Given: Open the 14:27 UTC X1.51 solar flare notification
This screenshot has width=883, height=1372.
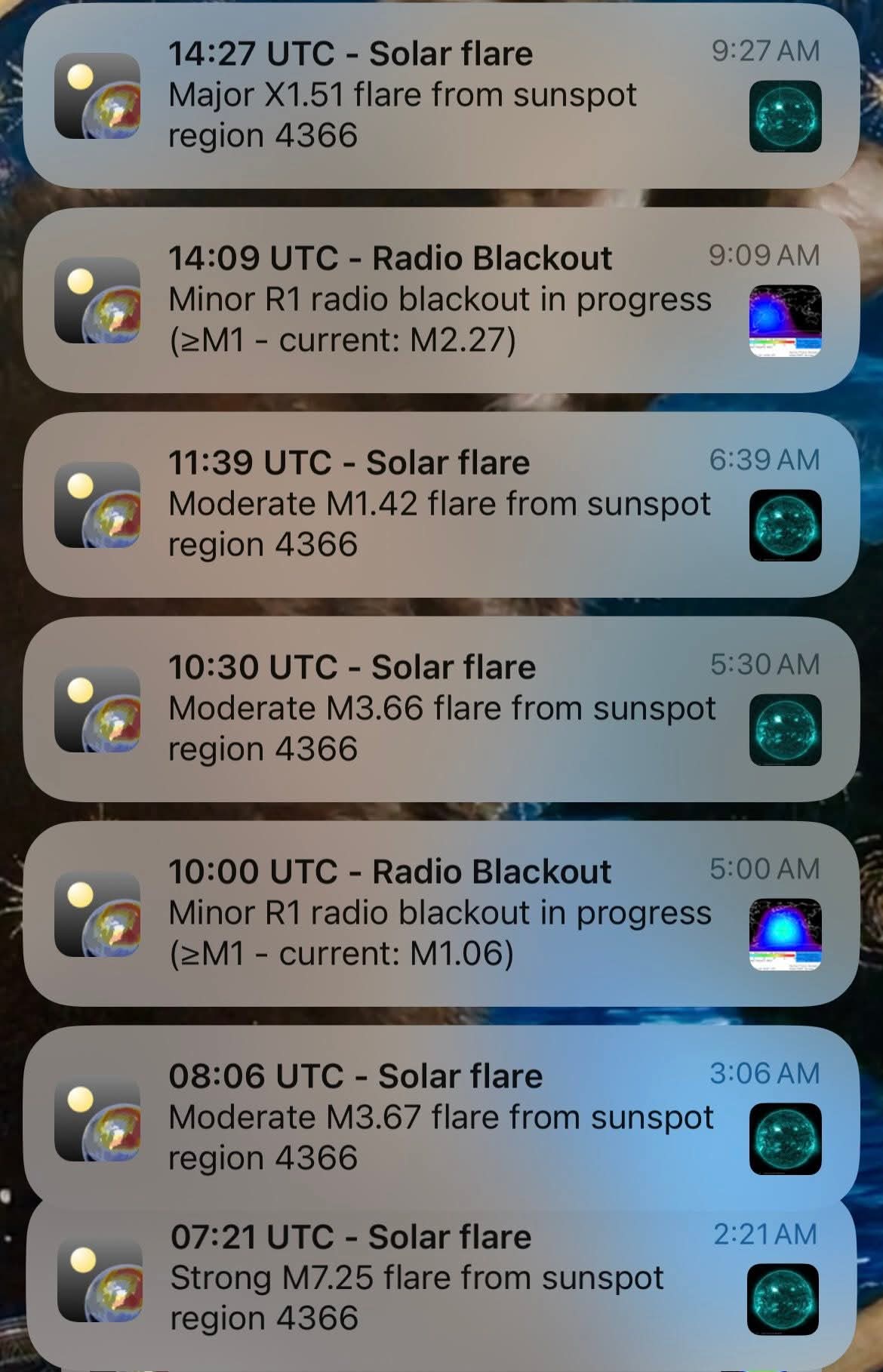Looking at the screenshot, I should (441, 96).
